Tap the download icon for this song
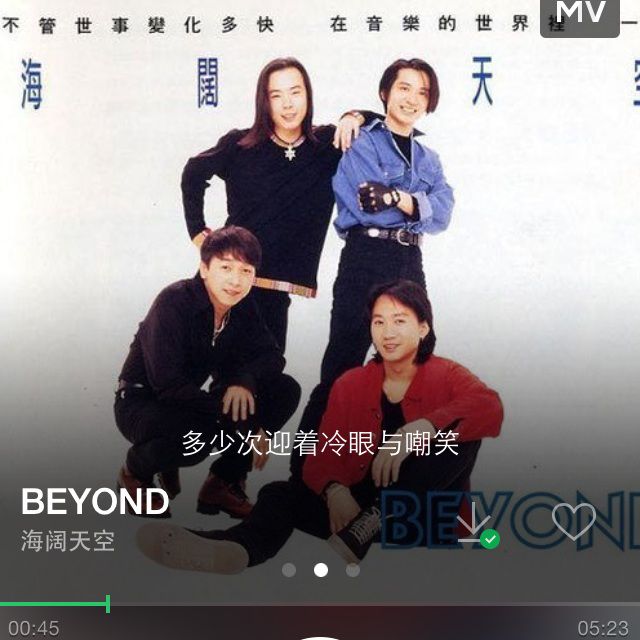The height and width of the screenshot is (640, 640). 474,523
